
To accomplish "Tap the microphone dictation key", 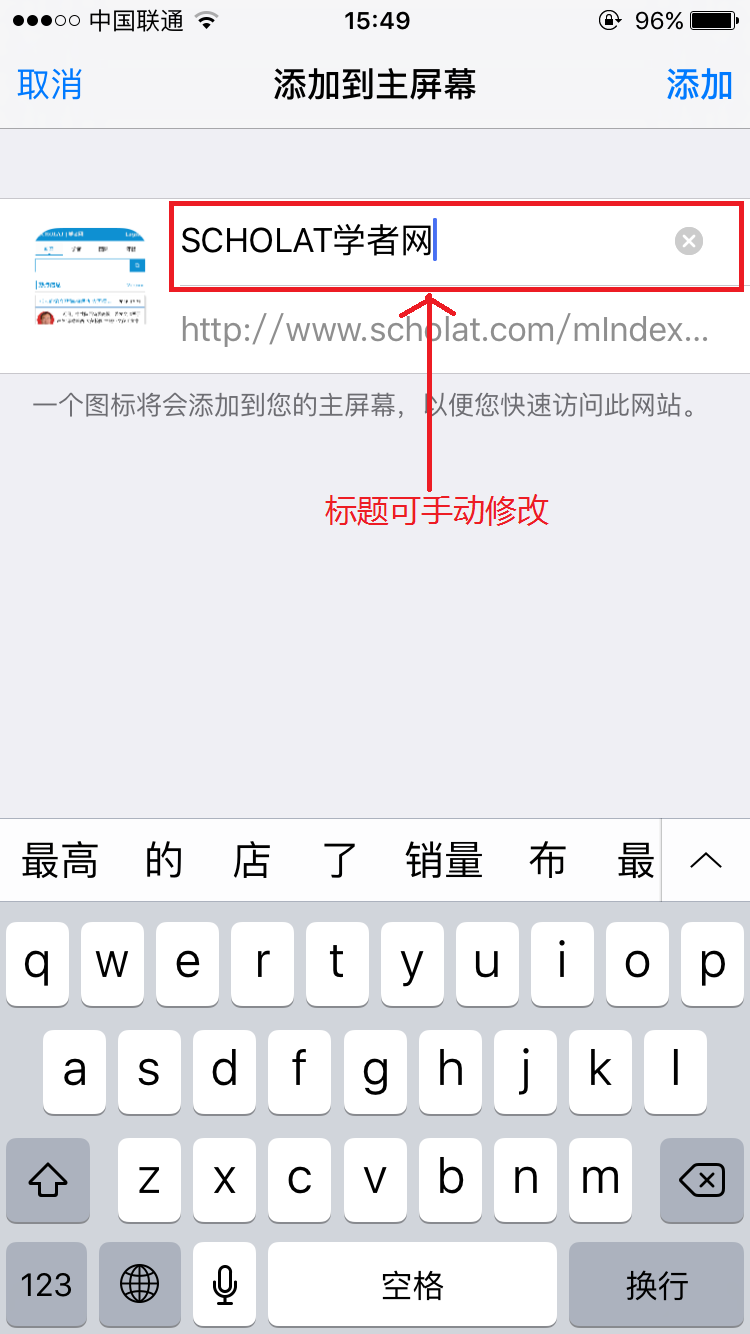I will [225, 1285].
